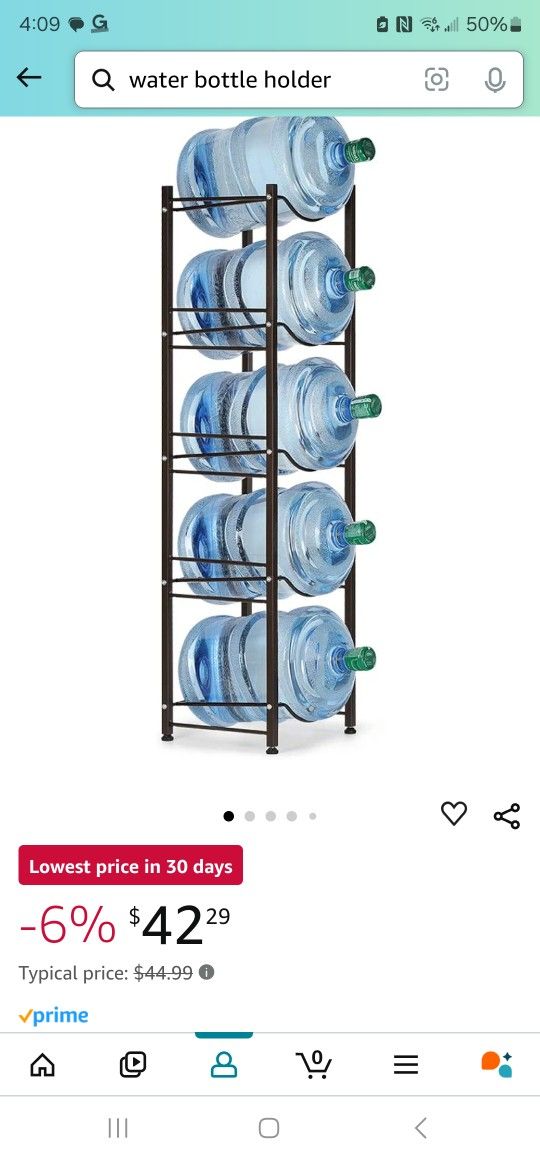Start voice search with the microphone
Image resolution: width=540 pixels, height=1158 pixels.
tap(495, 80)
